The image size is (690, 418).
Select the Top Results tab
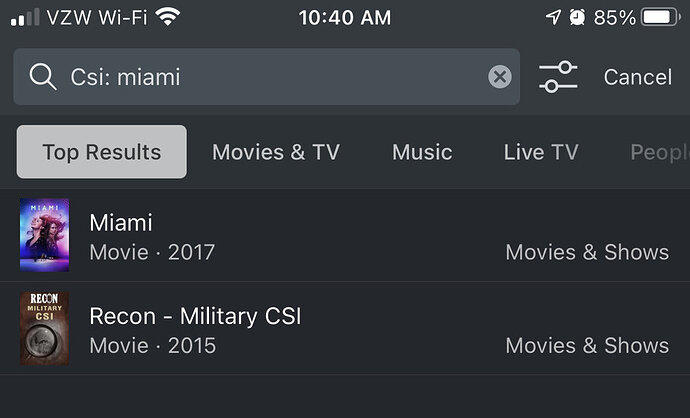click(x=101, y=152)
